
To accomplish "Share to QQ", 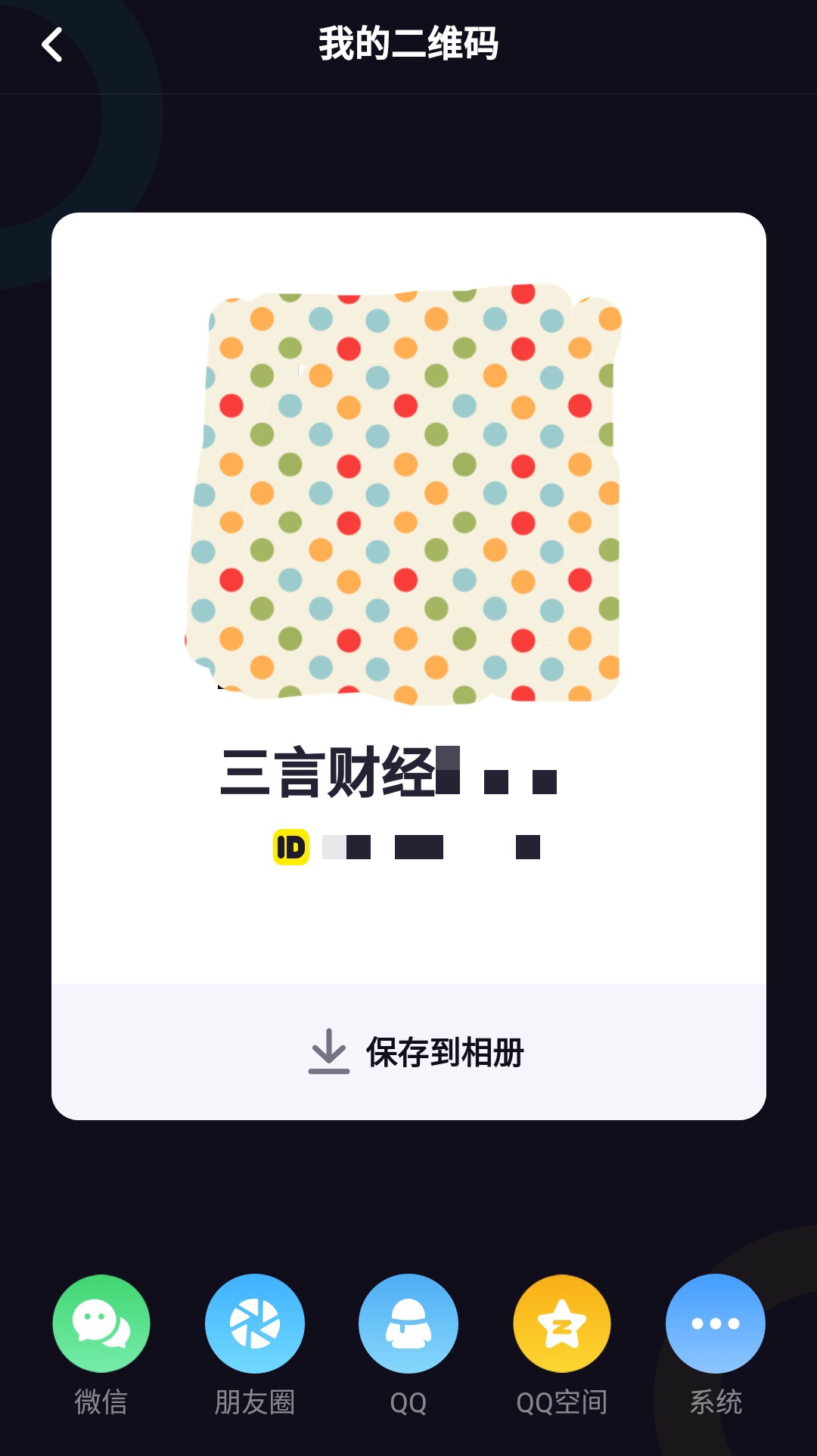I will [x=408, y=1324].
